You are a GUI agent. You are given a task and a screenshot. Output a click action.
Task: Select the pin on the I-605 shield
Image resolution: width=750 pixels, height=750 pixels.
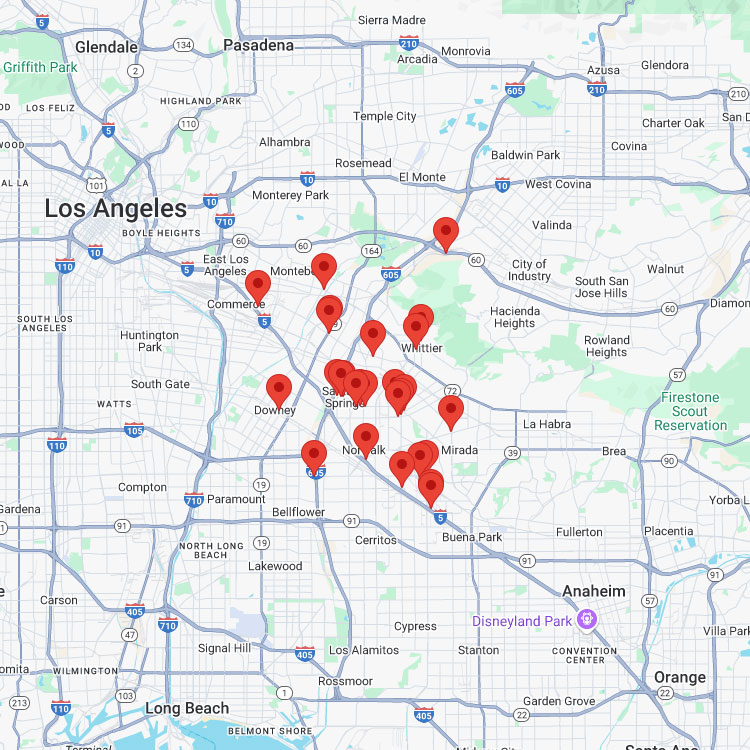tap(314, 455)
